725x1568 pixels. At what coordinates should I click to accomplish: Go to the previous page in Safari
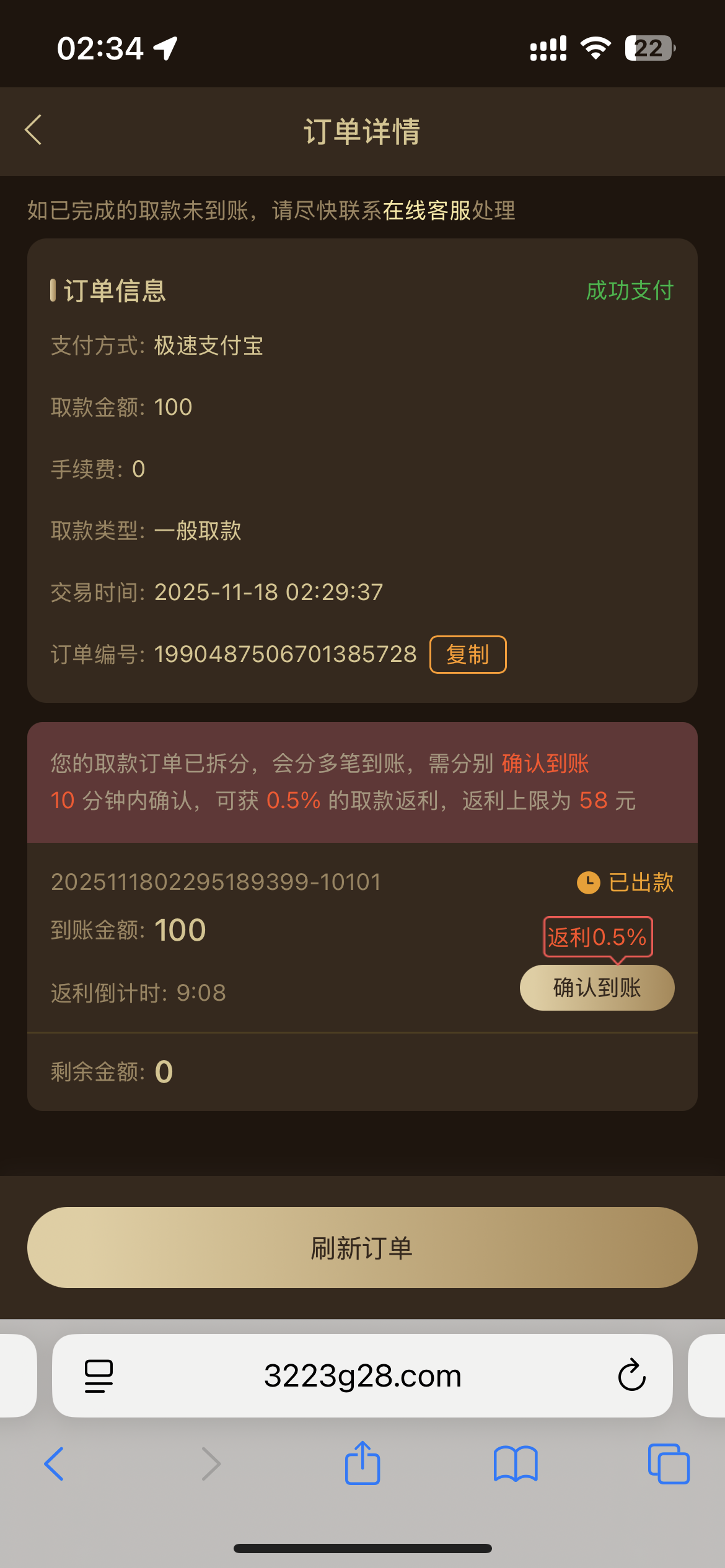click(55, 1464)
